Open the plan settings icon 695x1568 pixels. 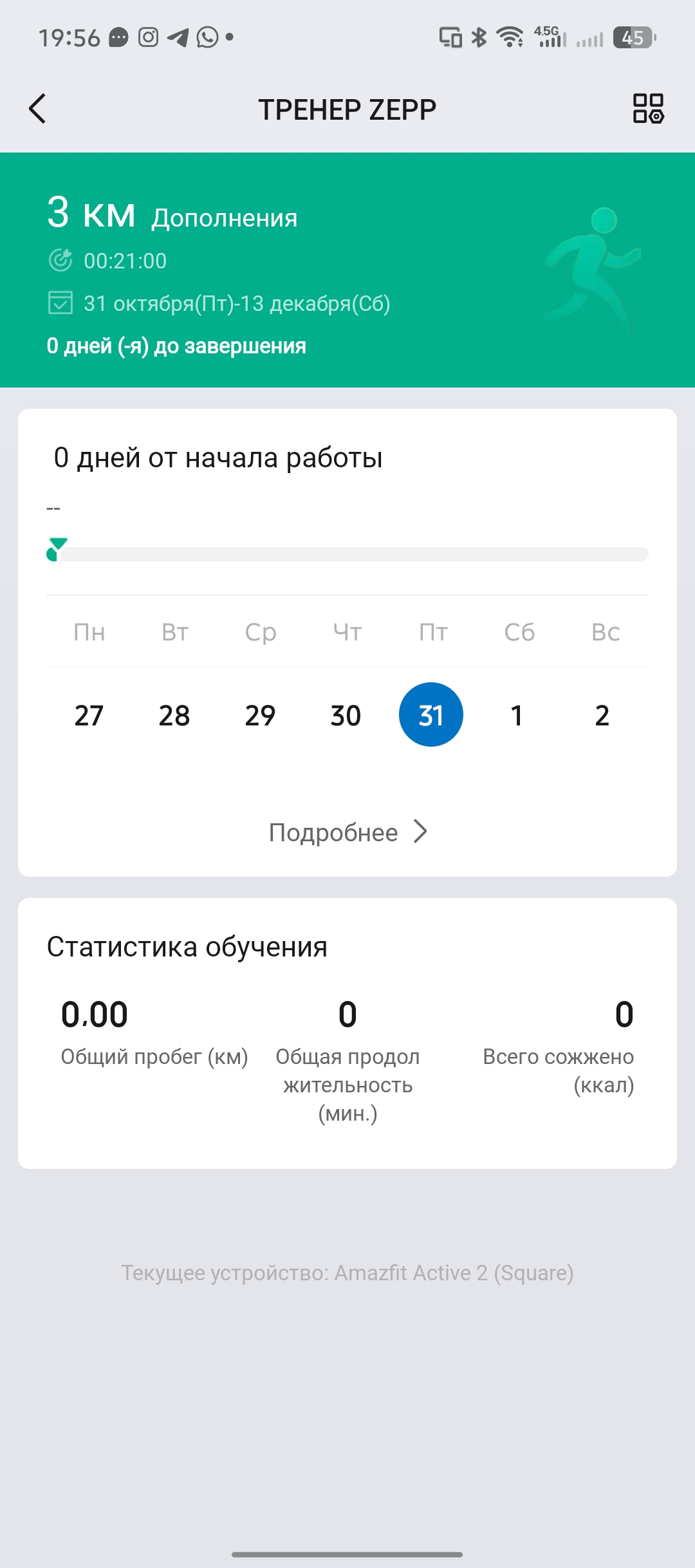pos(648,108)
